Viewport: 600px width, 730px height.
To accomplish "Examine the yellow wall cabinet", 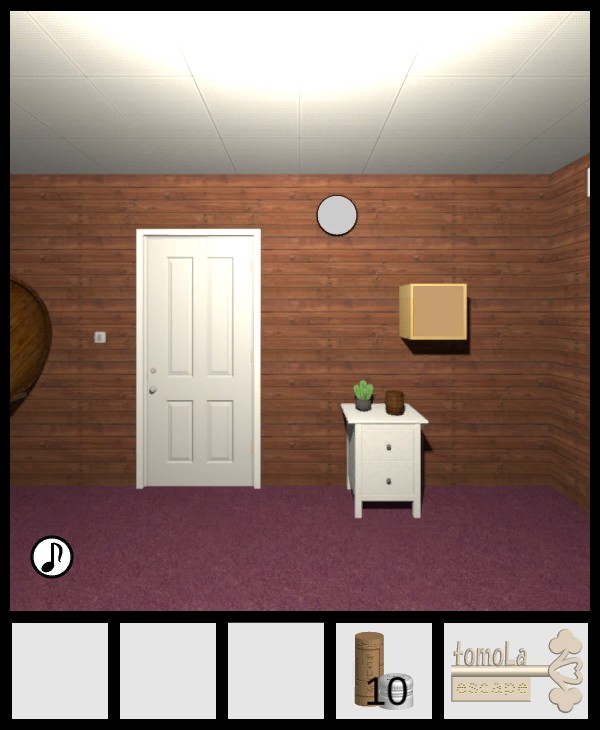I will click(435, 312).
